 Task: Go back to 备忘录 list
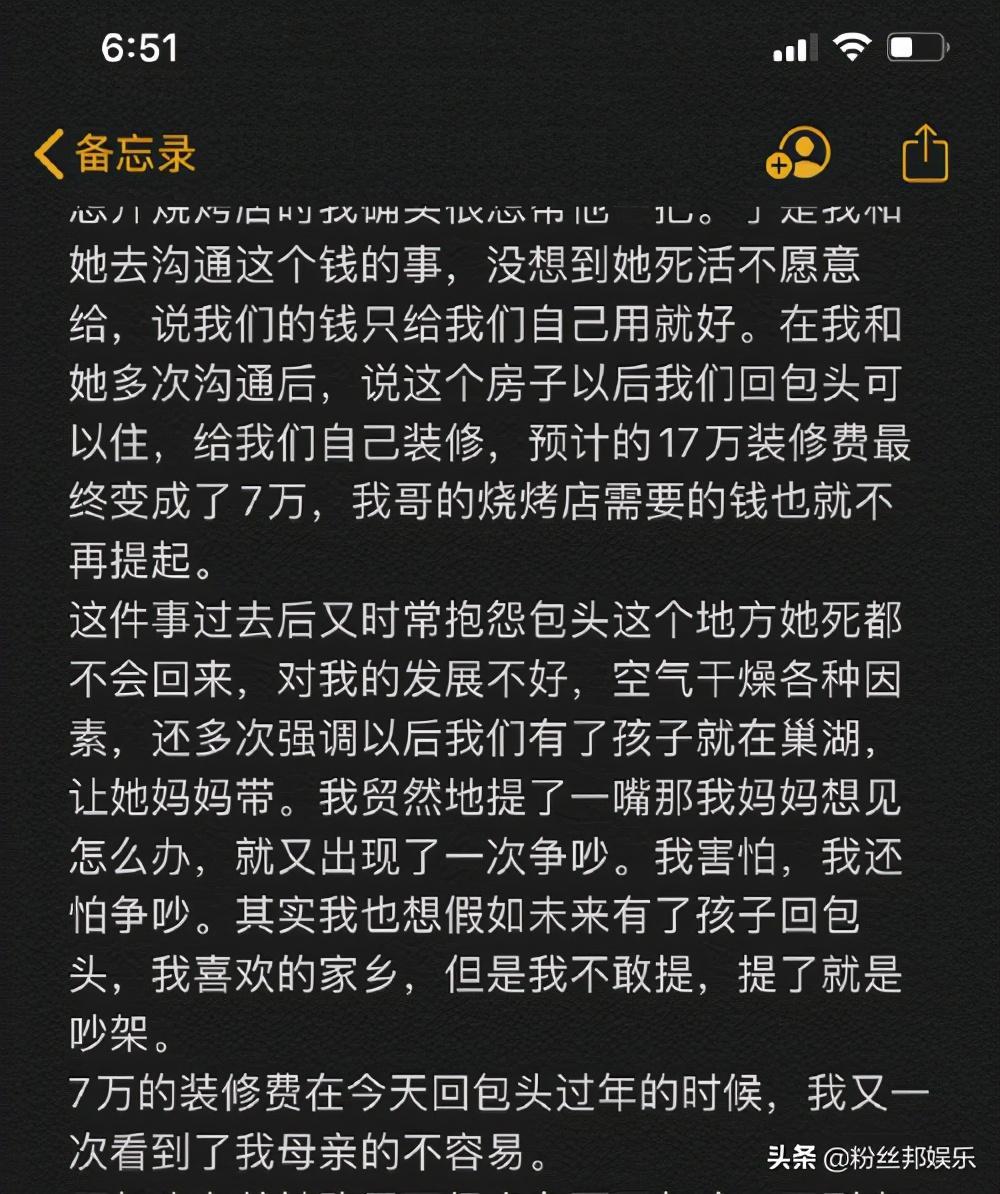(113, 155)
